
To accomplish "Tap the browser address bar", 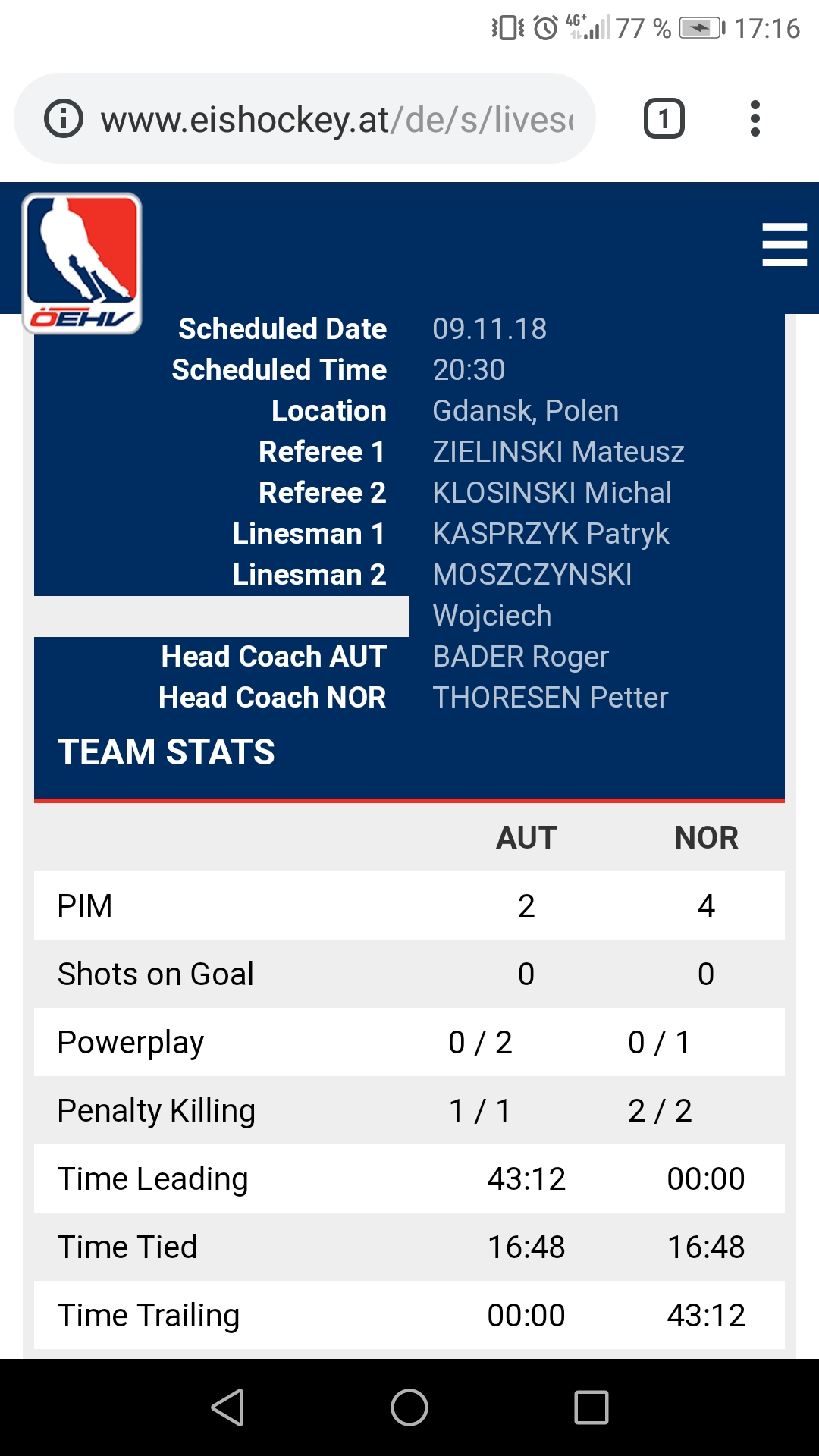I will coord(337,119).
